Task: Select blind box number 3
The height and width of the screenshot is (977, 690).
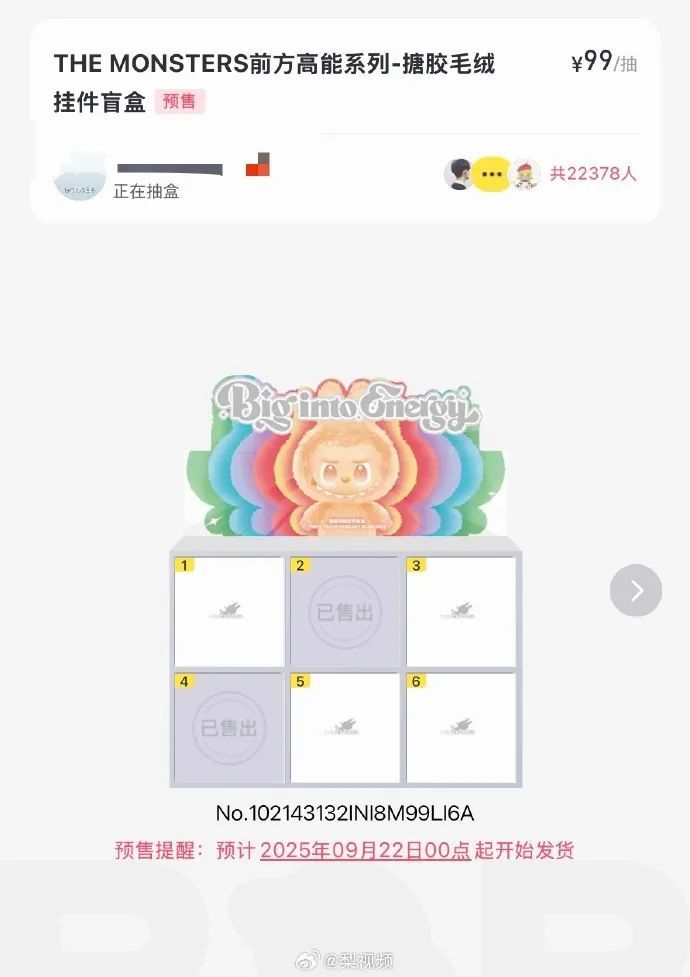Action: pyautogui.click(x=460, y=611)
